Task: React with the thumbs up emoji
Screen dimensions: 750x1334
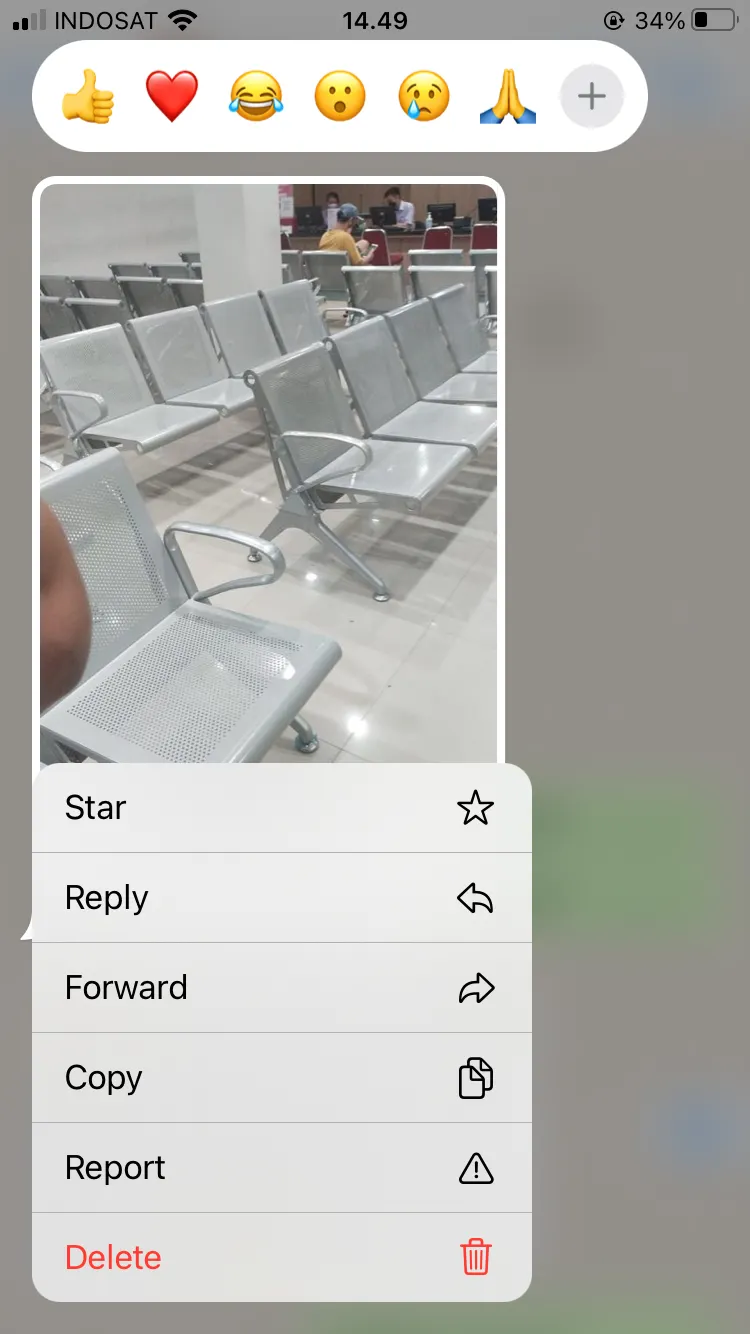Action: (x=89, y=97)
